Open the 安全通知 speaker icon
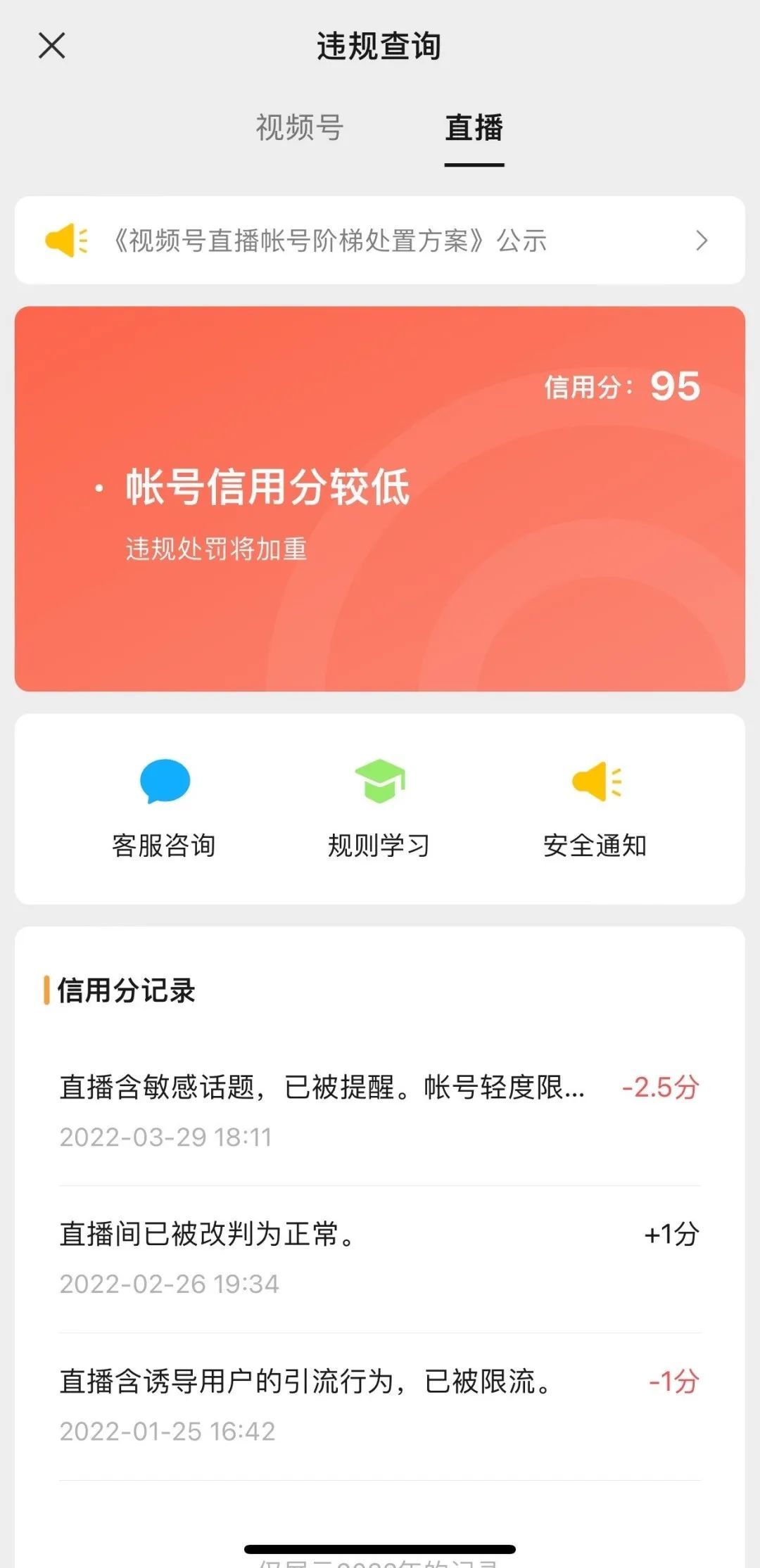This screenshot has height=1568, width=760. (x=595, y=779)
